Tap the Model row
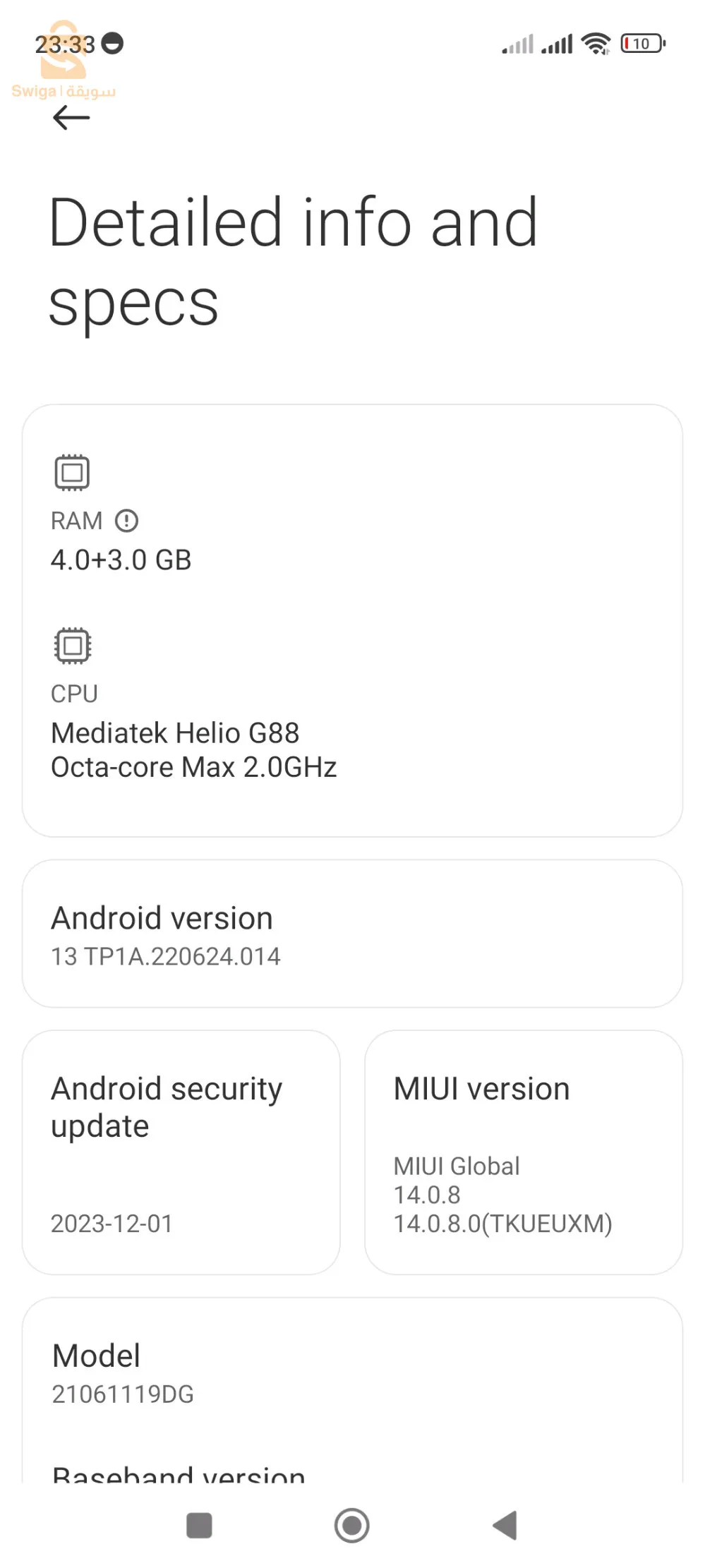705x1568 pixels. click(352, 1373)
